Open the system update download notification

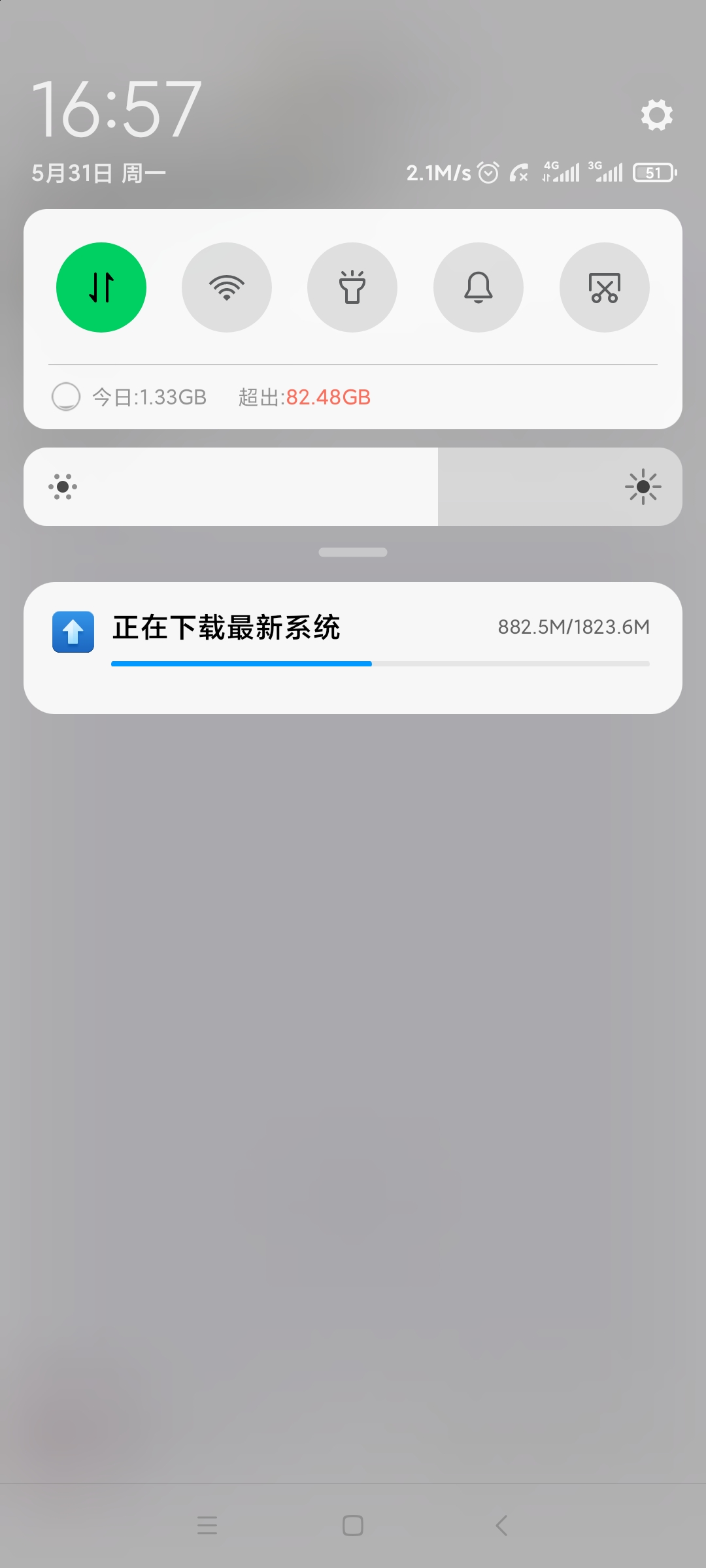pyautogui.click(x=353, y=647)
